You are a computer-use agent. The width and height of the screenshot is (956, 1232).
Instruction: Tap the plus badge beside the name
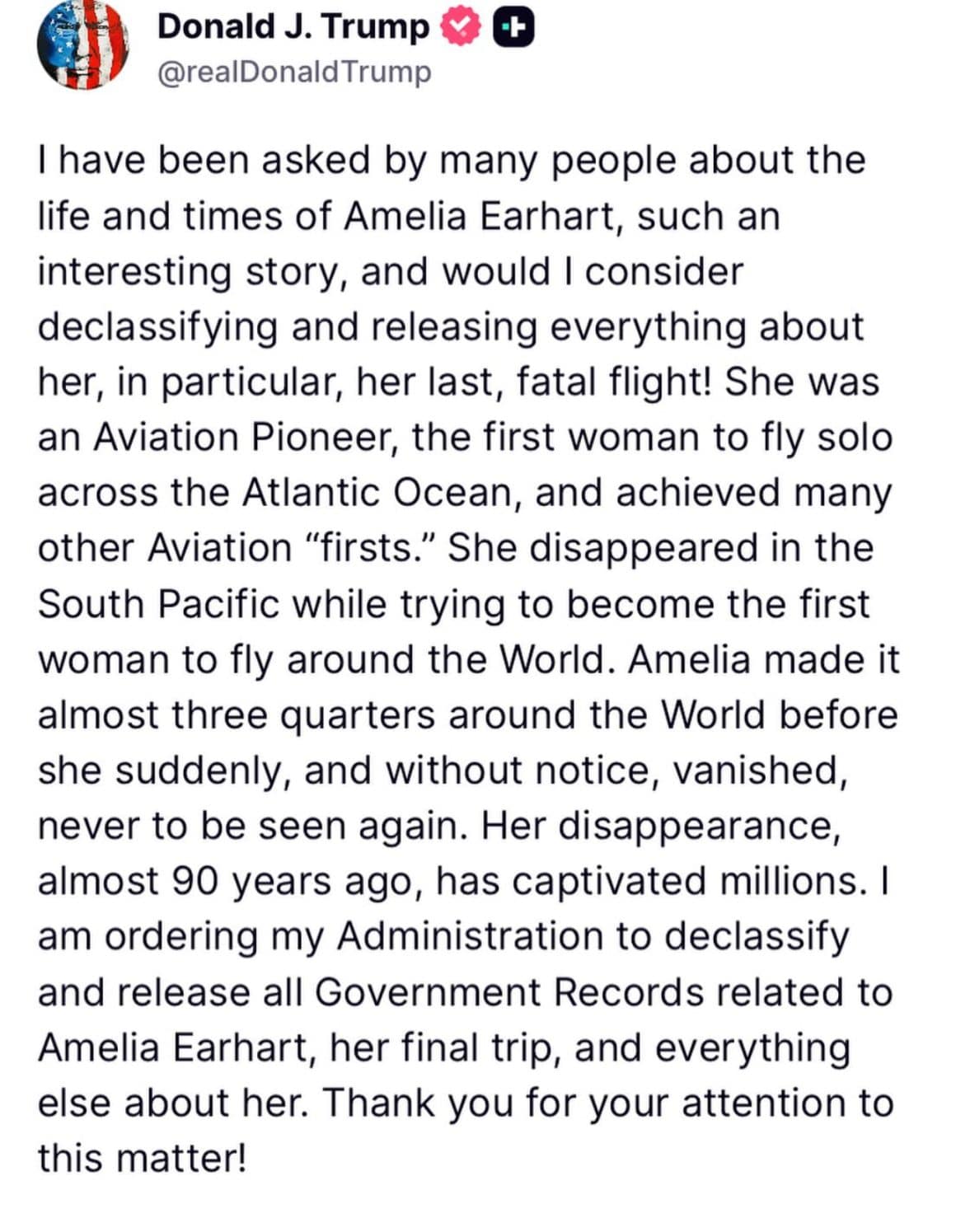tap(513, 28)
